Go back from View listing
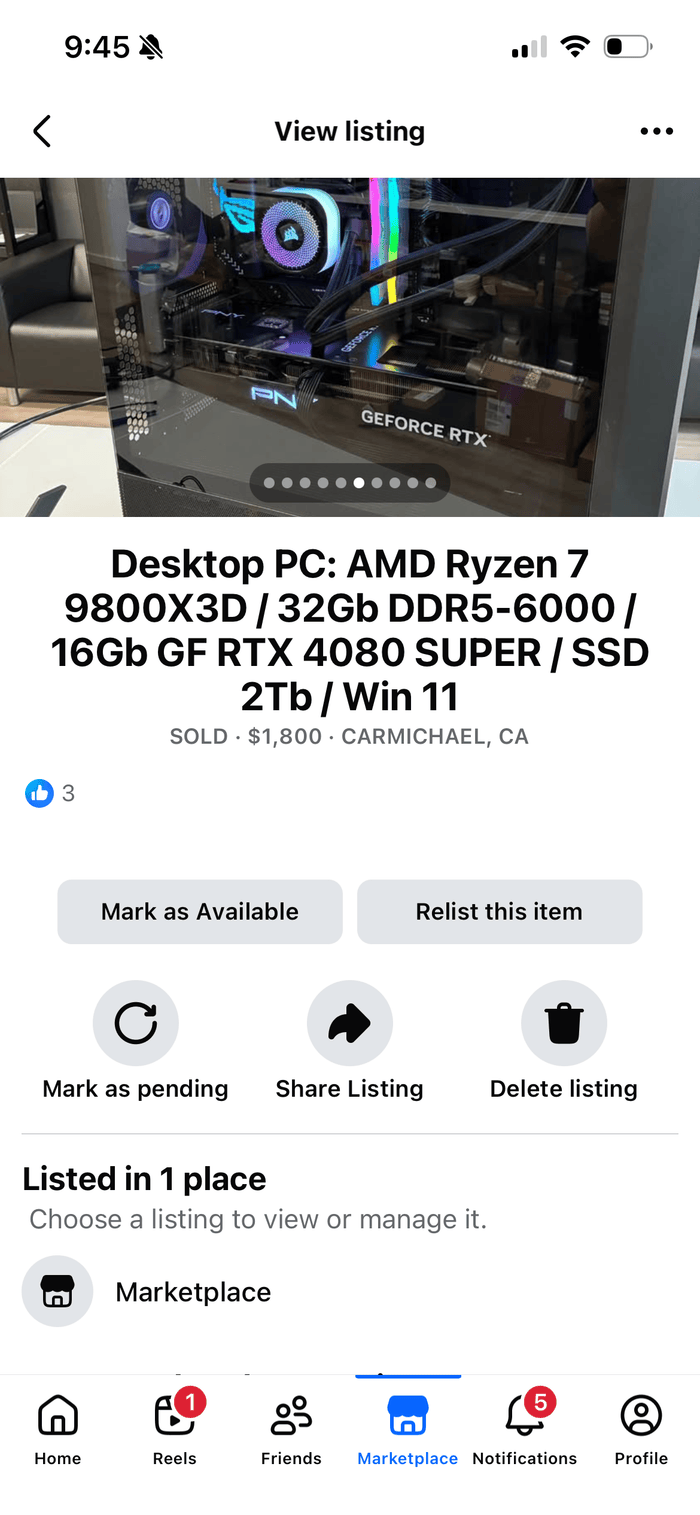The width and height of the screenshot is (700, 1515). pos(42,131)
